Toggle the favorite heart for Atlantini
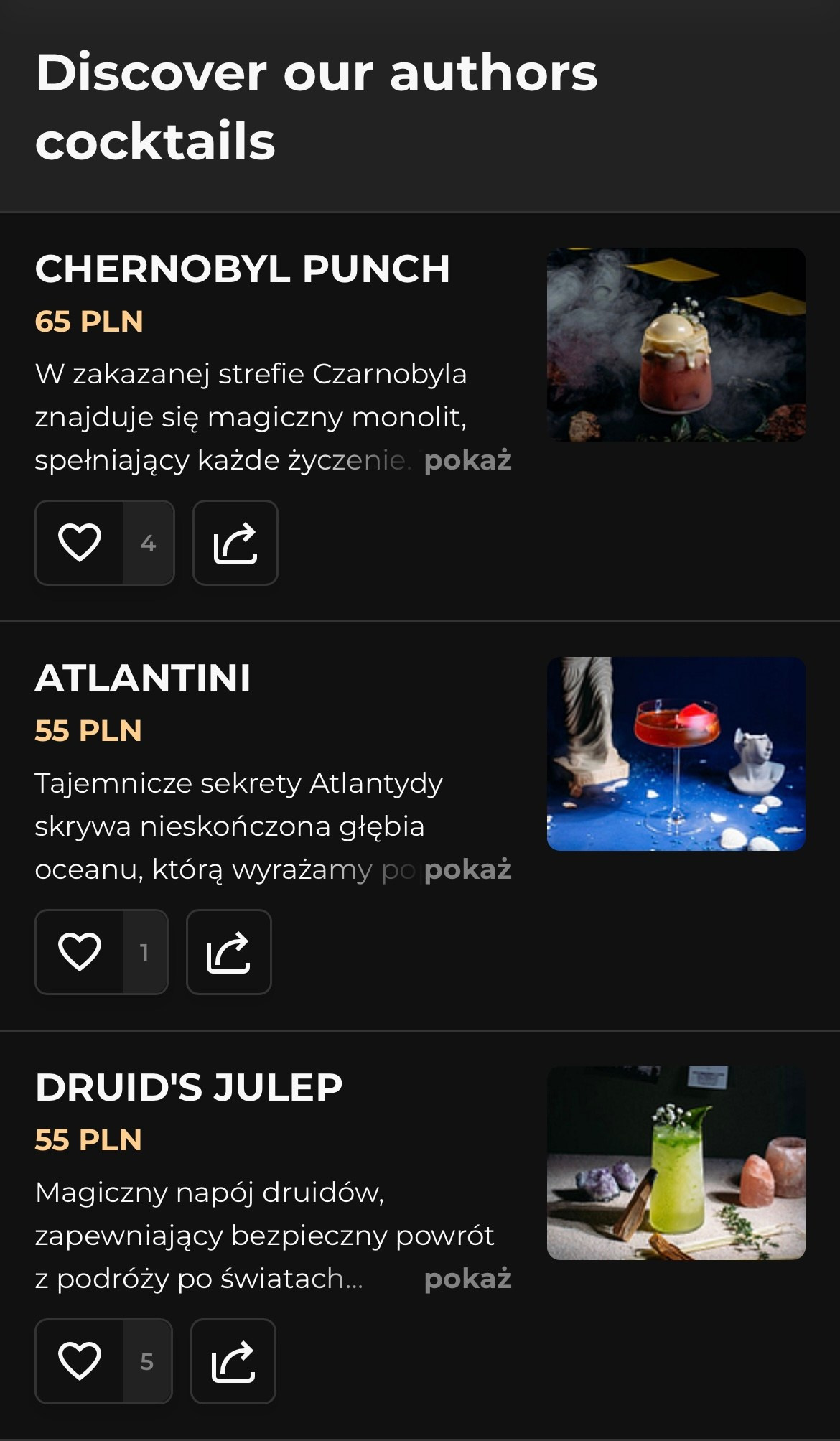This screenshot has width=840, height=1441. point(79,953)
